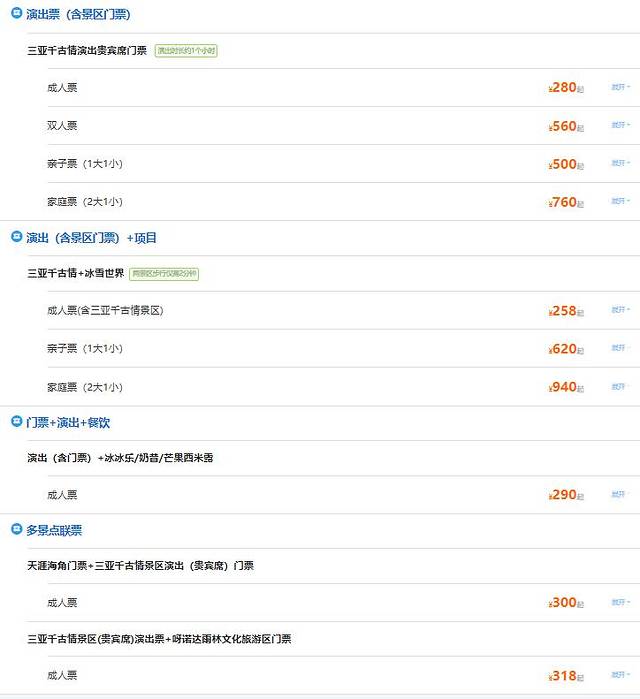
Task: Expand the 双人票 ¥560 row
Action: click(621, 126)
